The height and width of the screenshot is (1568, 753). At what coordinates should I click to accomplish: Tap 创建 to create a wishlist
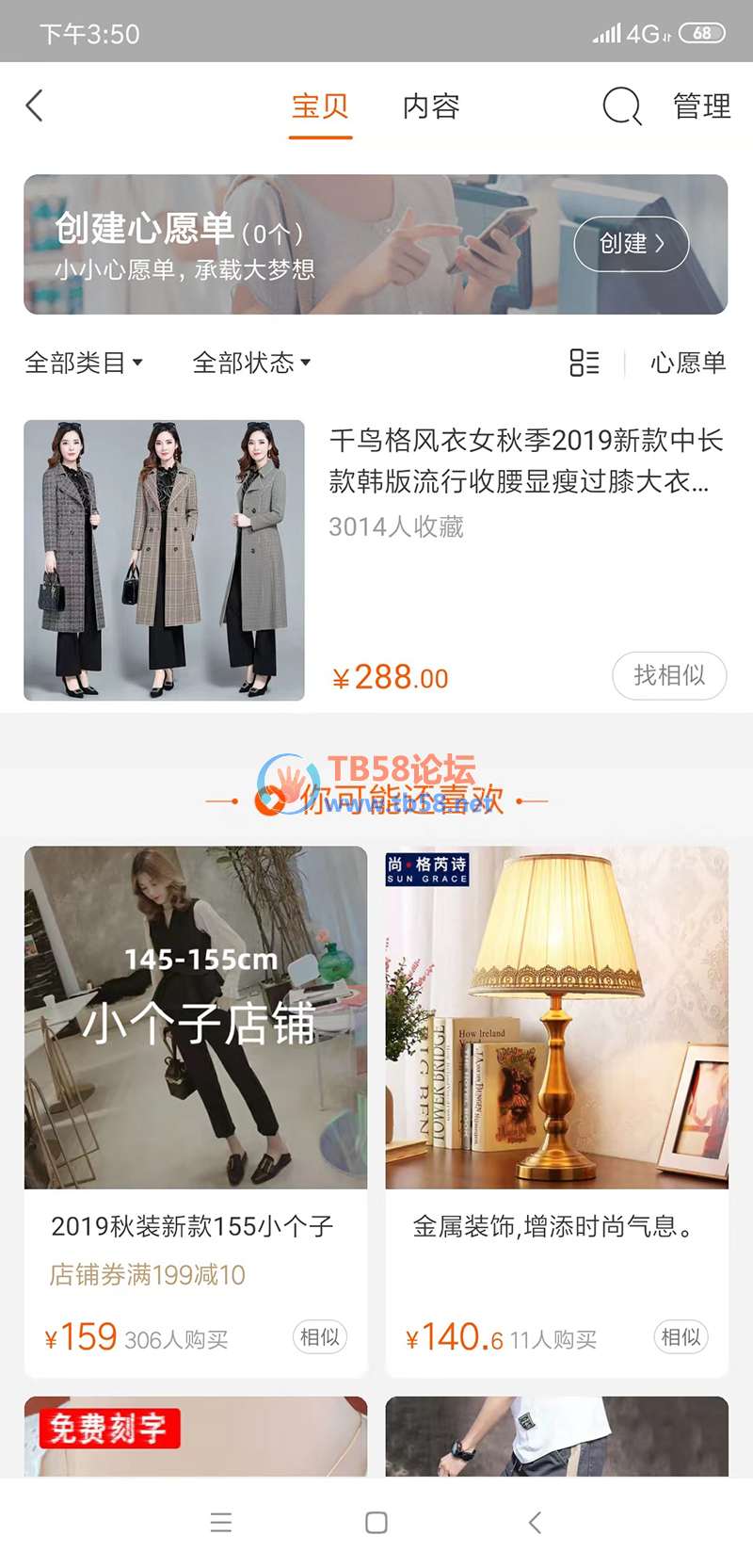[632, 244]
